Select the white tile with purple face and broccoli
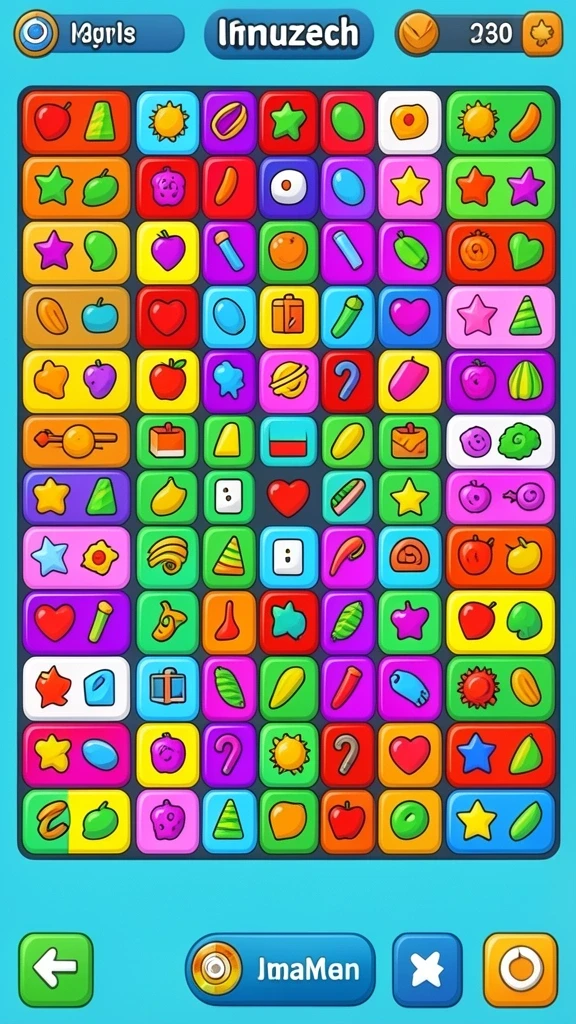This screenshot has width=576, height=1024. [x=500, y=441]
